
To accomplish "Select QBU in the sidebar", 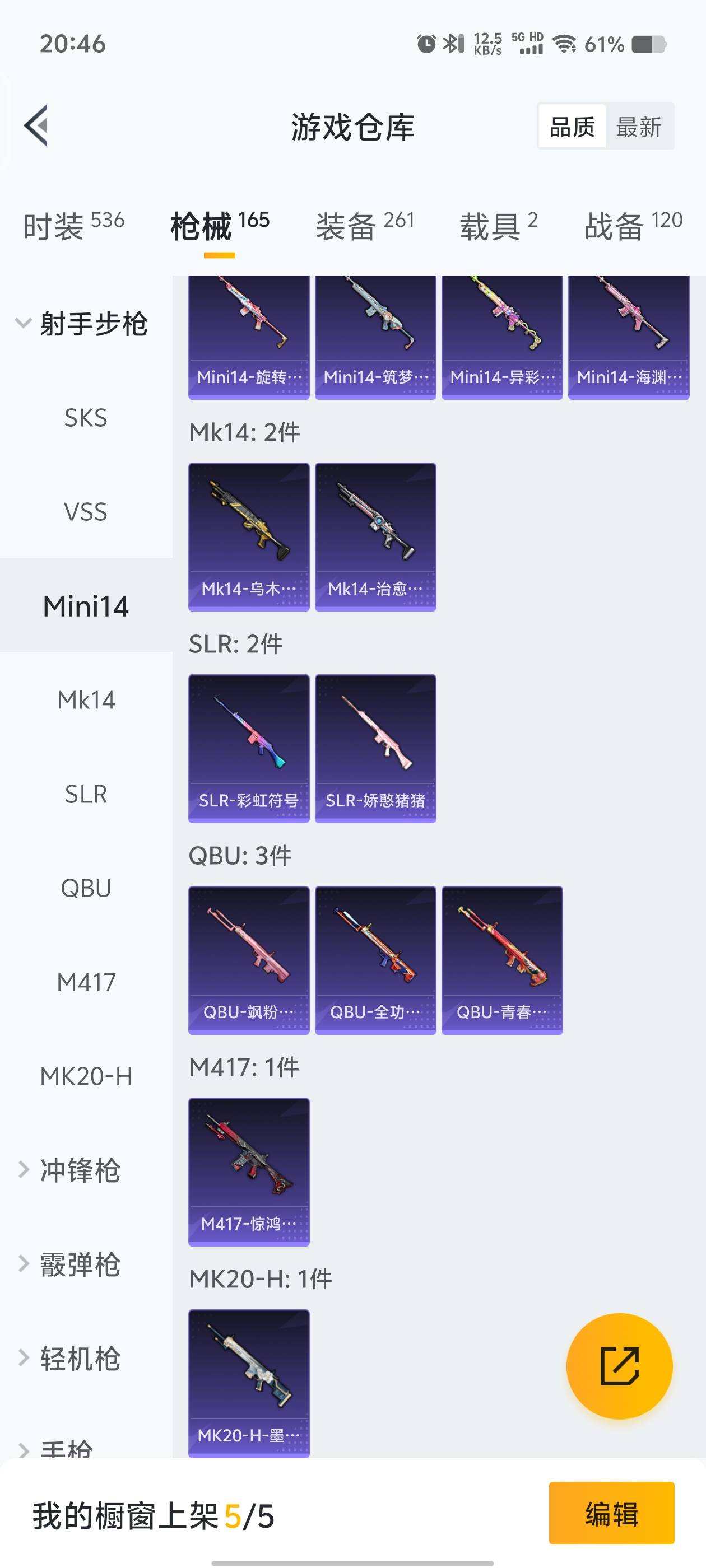I will 86,889.
